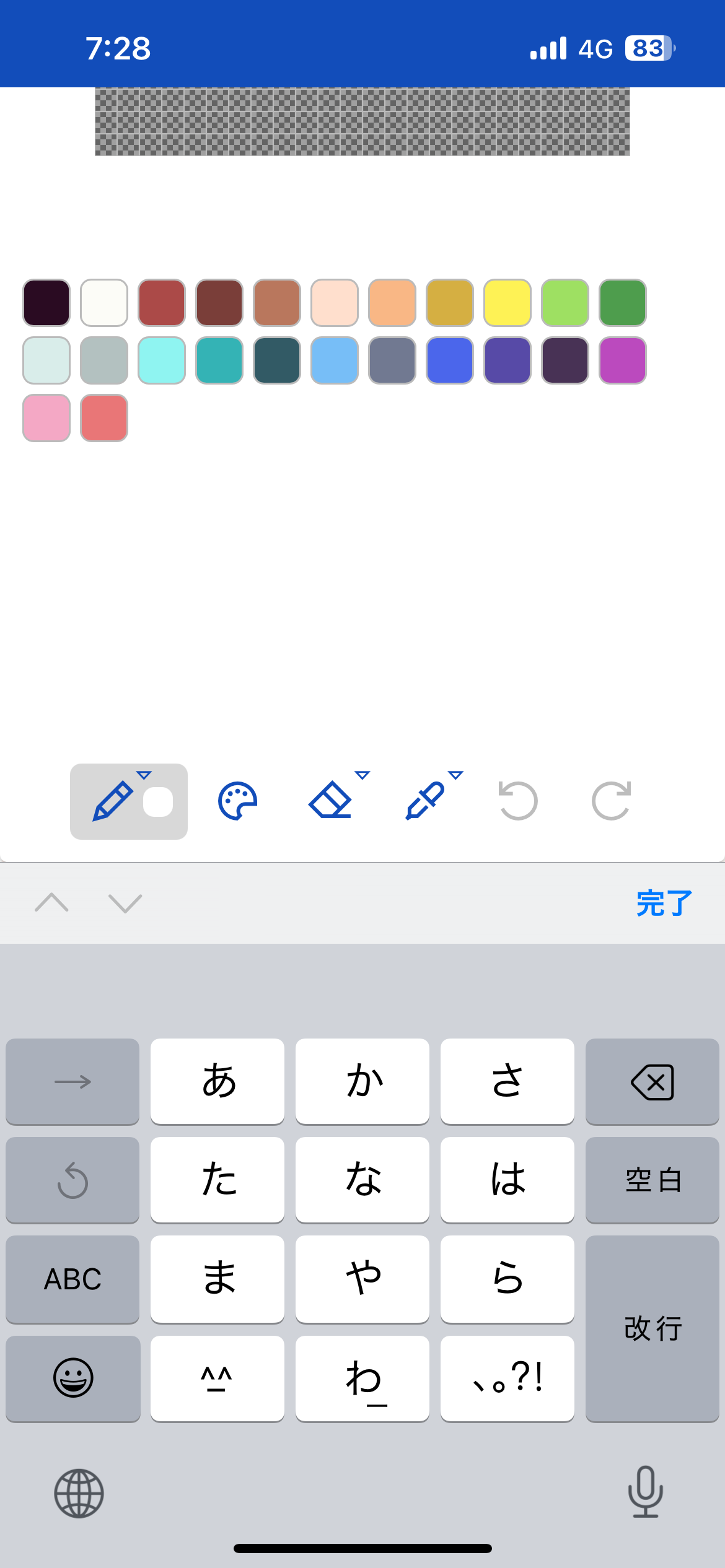Choose the peach orange color swatch
Viewport: 725px width, 1568px height.
click(392, 303)
